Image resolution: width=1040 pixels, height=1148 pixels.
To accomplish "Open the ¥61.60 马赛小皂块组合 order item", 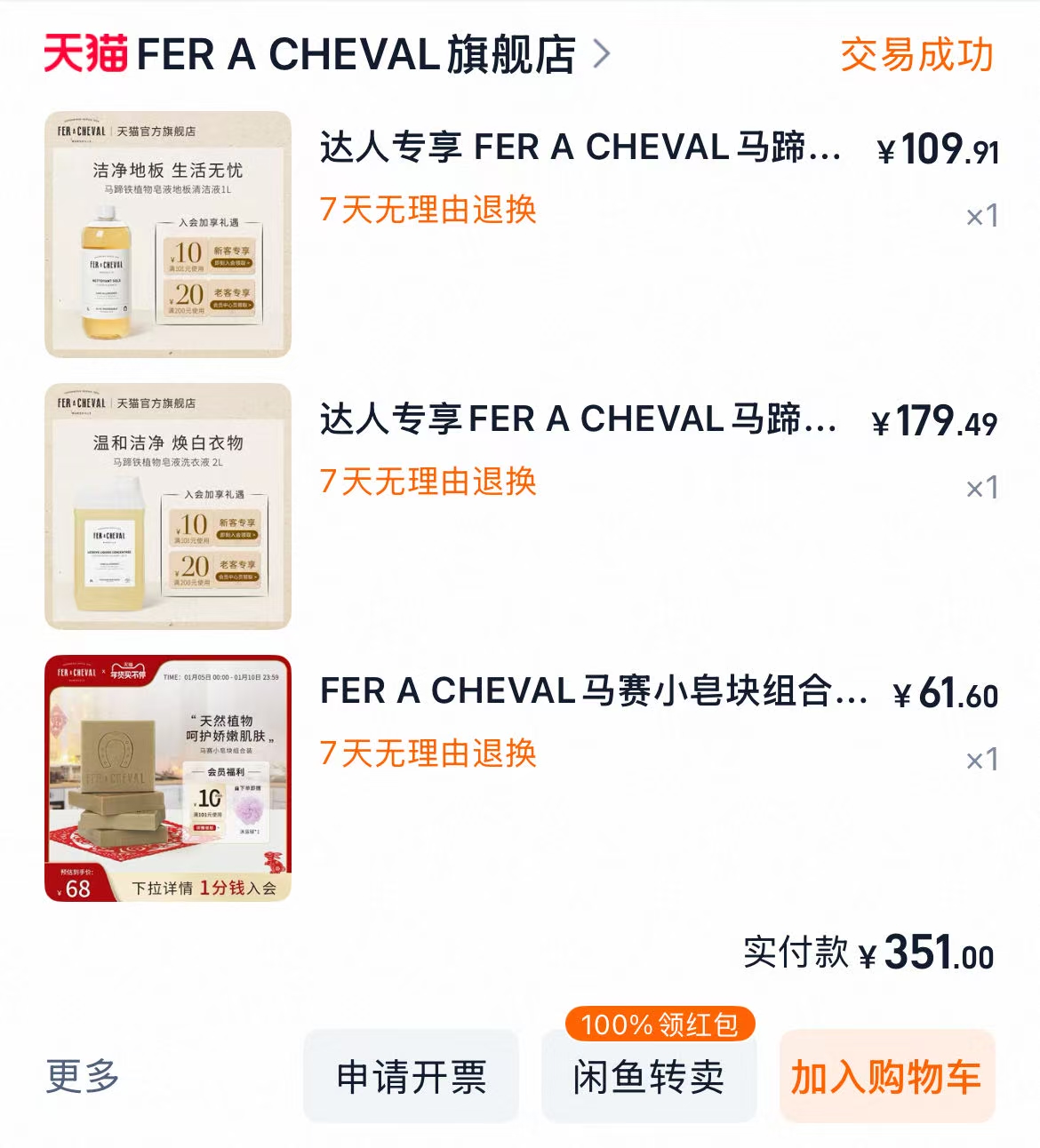I will (x=593, y=691).
